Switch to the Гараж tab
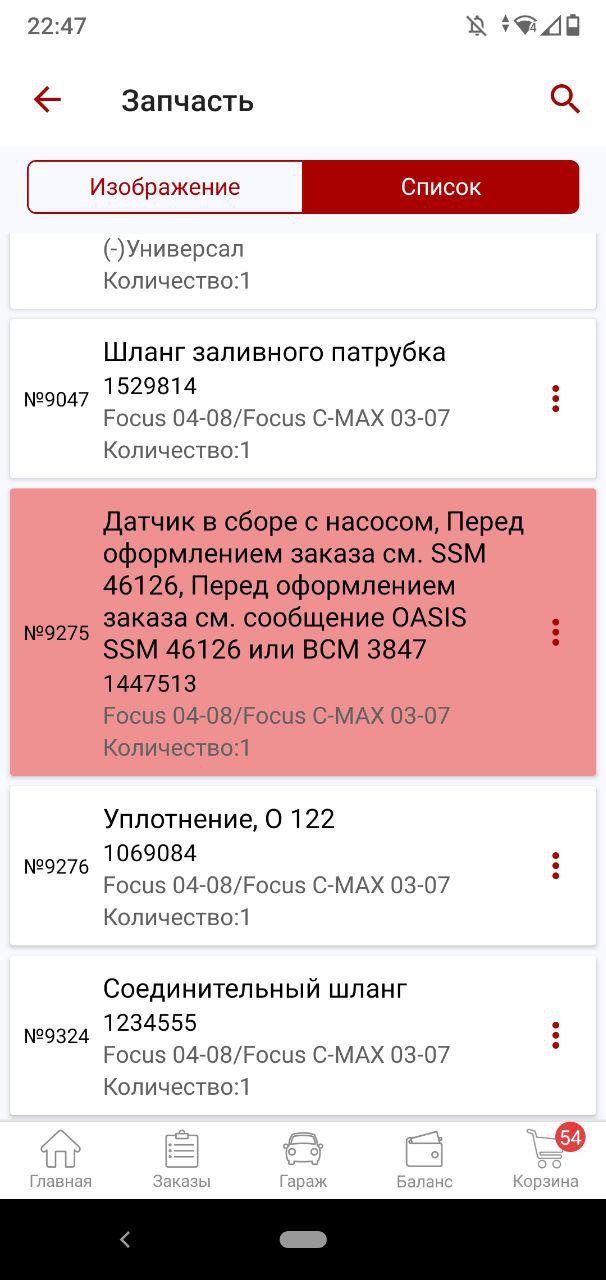The width and height of the screenshot is (606, 1280). [303, 1160]
